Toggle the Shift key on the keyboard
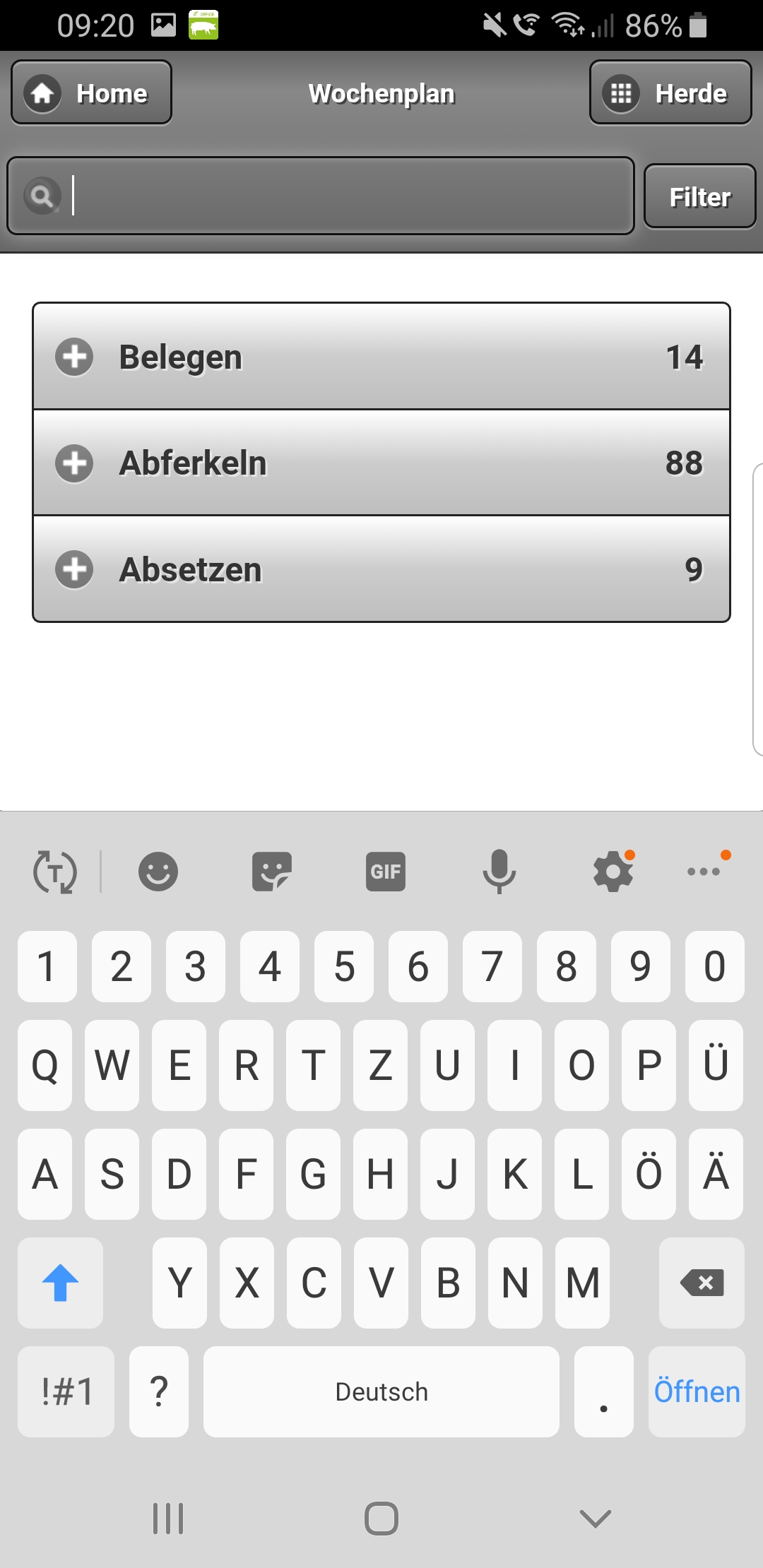Viewport: 763px width, 1568px height. (60, 1283)
